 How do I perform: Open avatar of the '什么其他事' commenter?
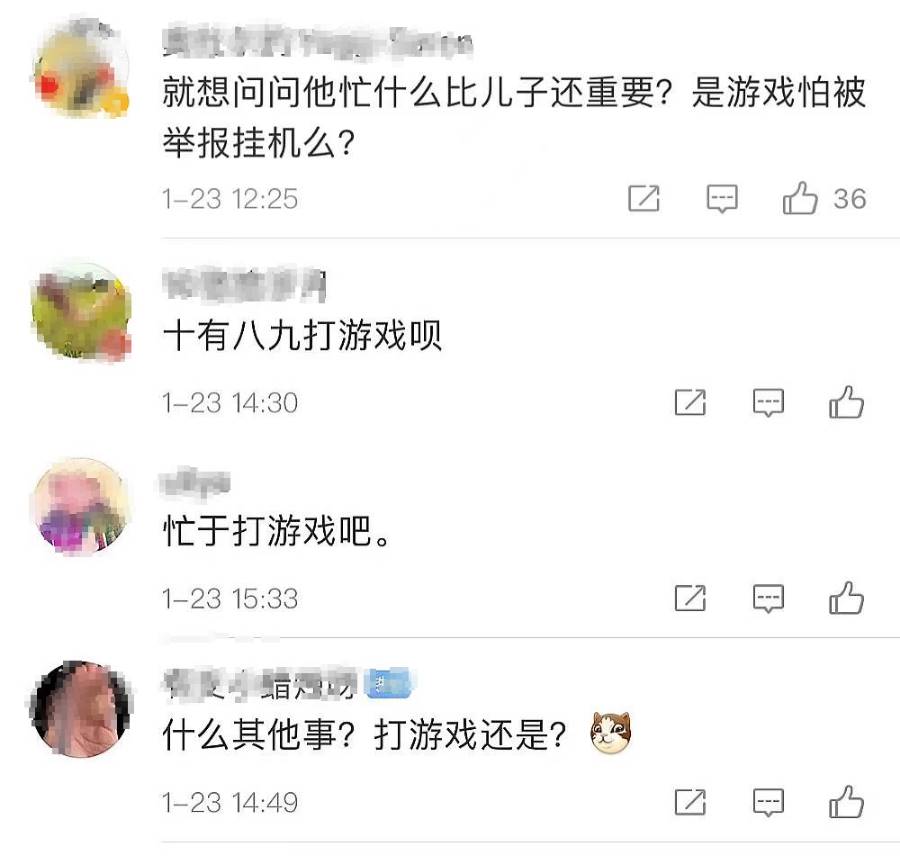pyautogui.click(x=82, y=709)
